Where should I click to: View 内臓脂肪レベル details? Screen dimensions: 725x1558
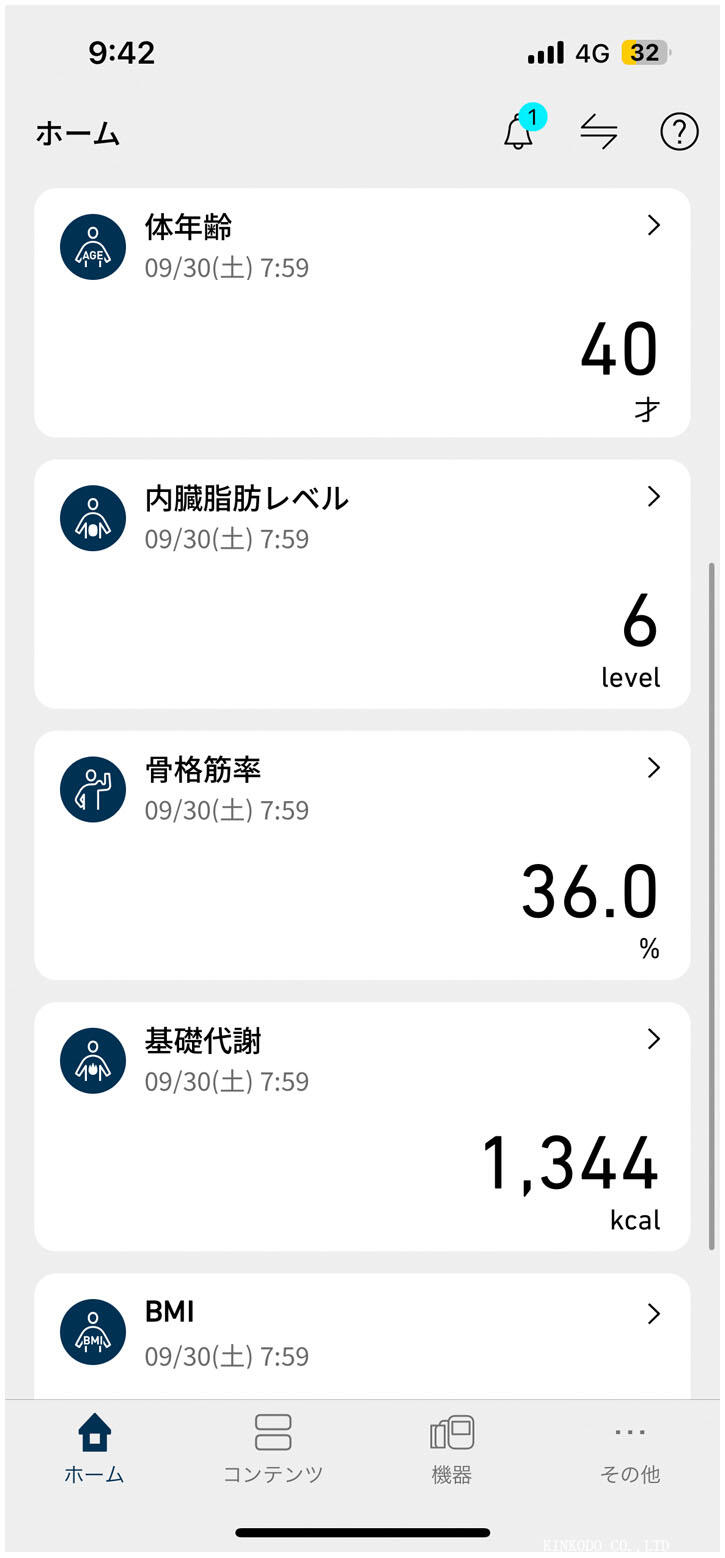[362, 584]
